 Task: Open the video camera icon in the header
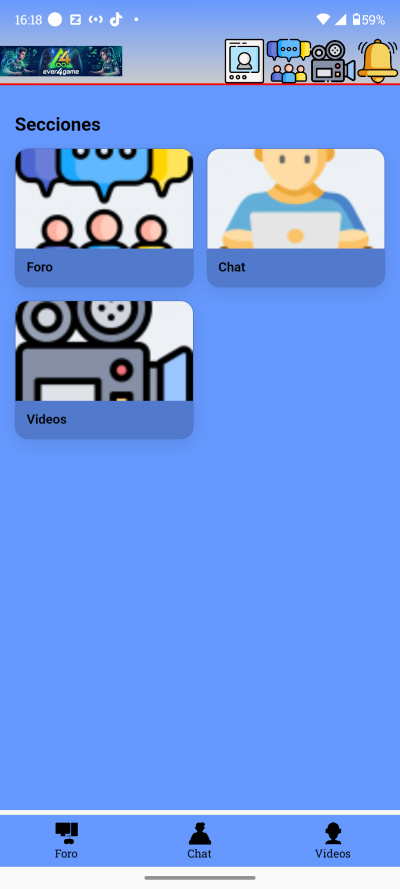[333, 61]
